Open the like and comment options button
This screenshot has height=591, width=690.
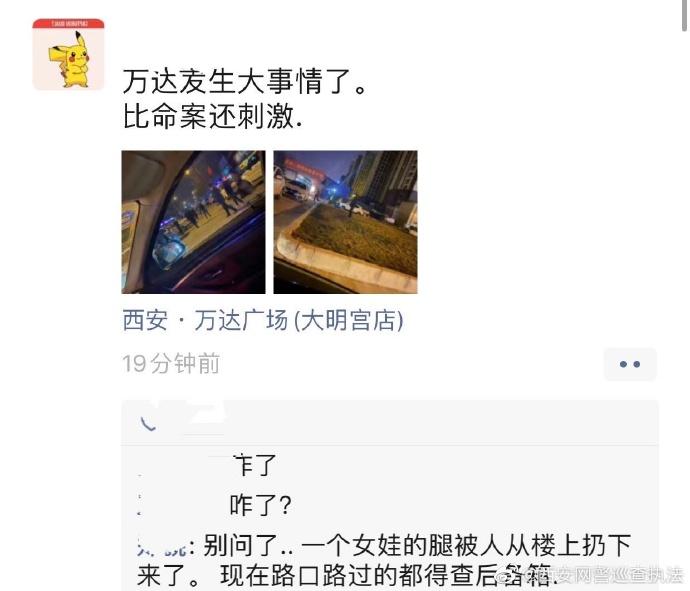pyautogui.click(x=629, y=365)
